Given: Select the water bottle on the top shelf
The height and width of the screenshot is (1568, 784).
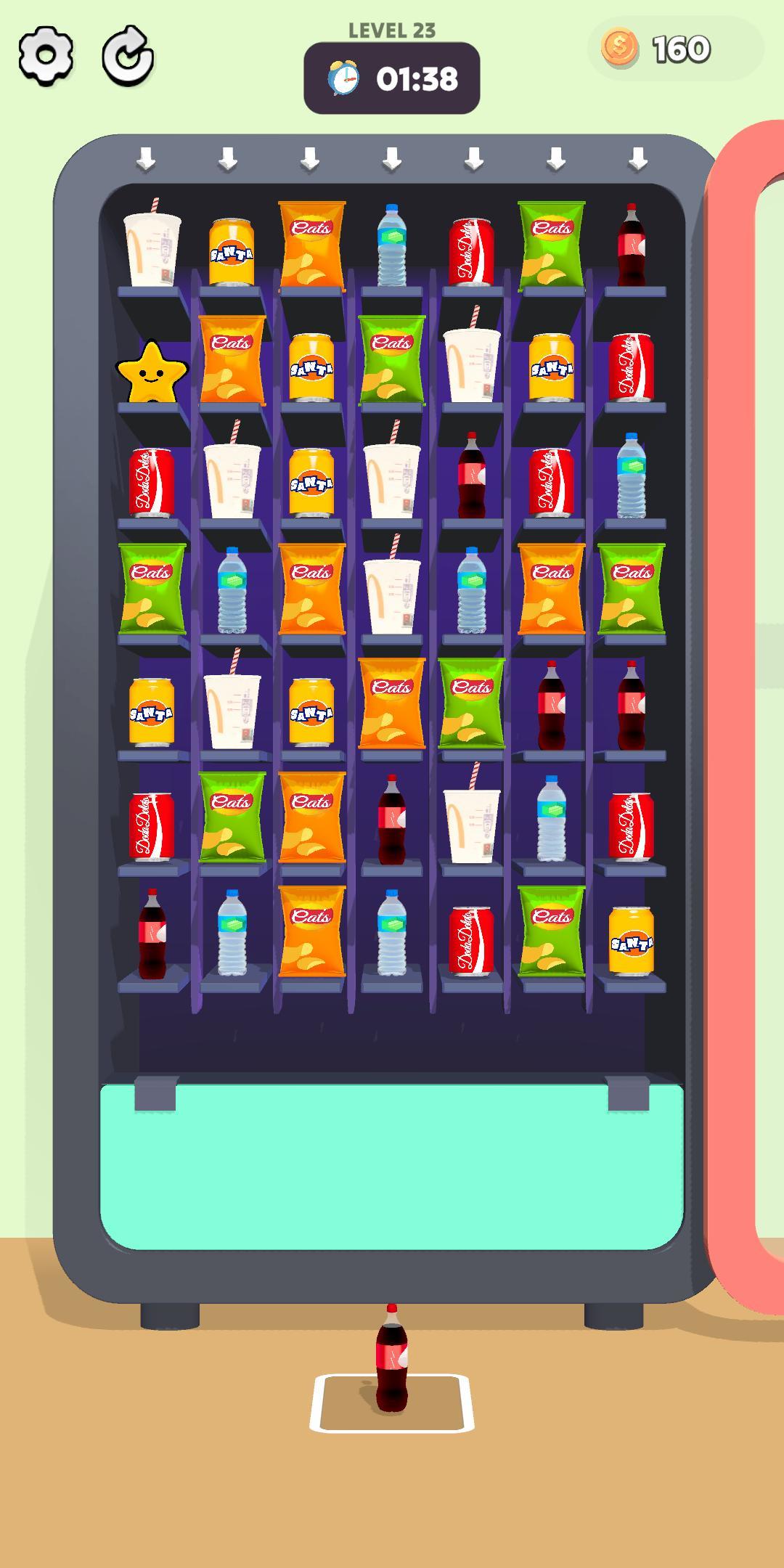Looking at the screenshot, I should pos(391,245).
